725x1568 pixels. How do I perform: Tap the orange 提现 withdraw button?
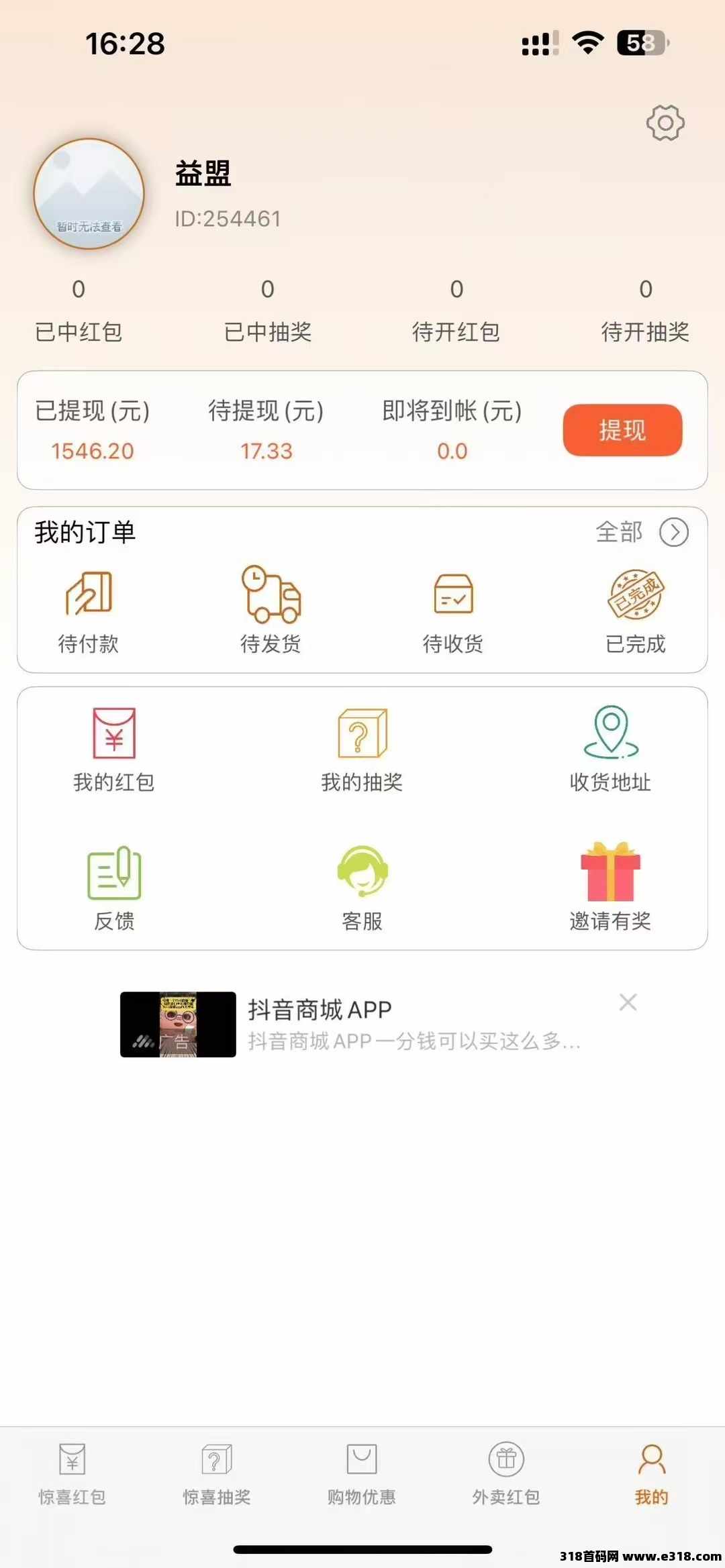[622, 431]
